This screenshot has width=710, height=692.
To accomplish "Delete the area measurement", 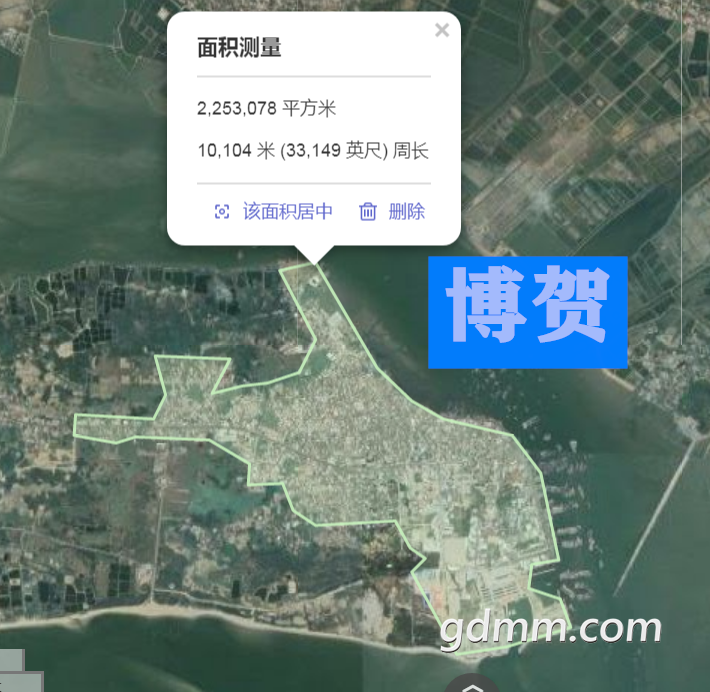I will tap(393, 211).
